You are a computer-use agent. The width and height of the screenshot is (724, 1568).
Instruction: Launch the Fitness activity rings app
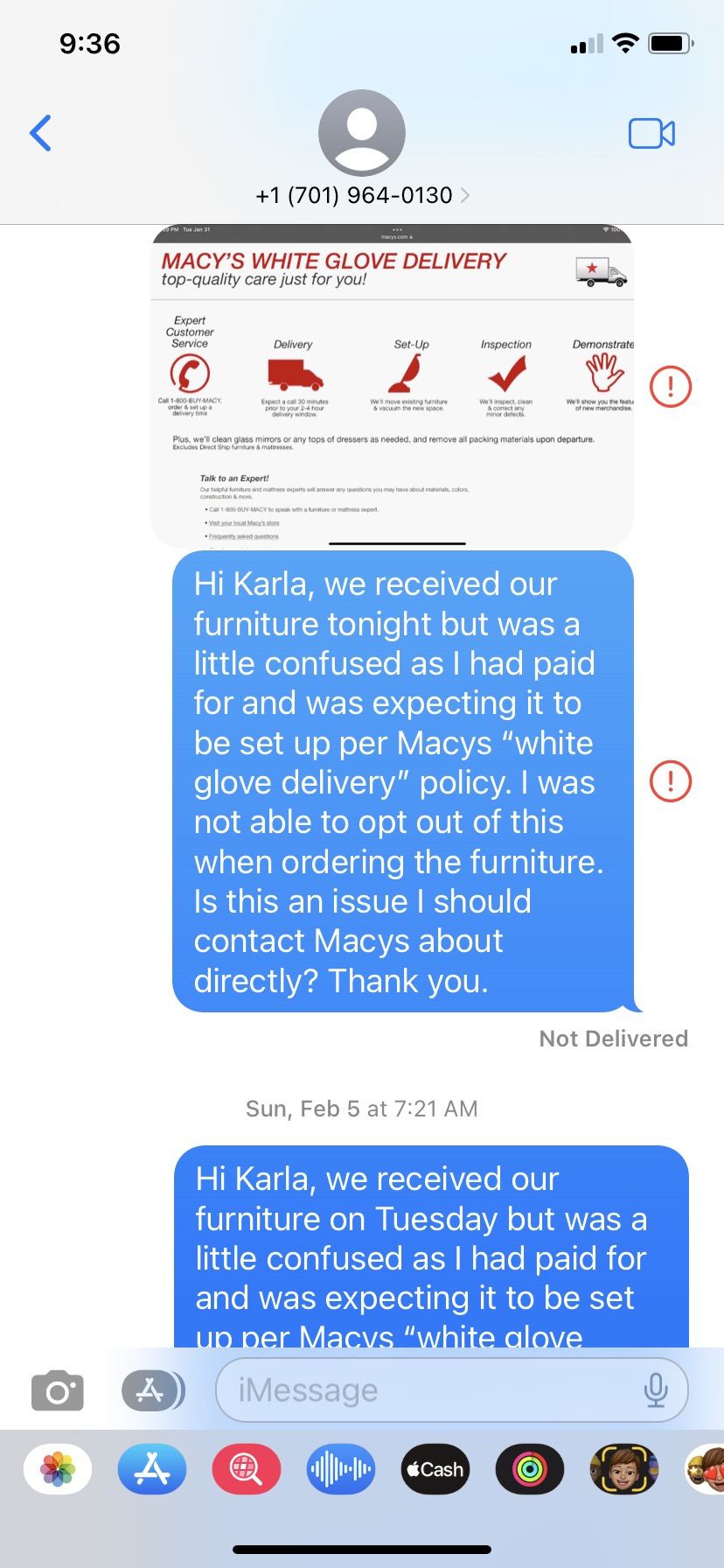pyautogui.click(x=529, y=1468)
